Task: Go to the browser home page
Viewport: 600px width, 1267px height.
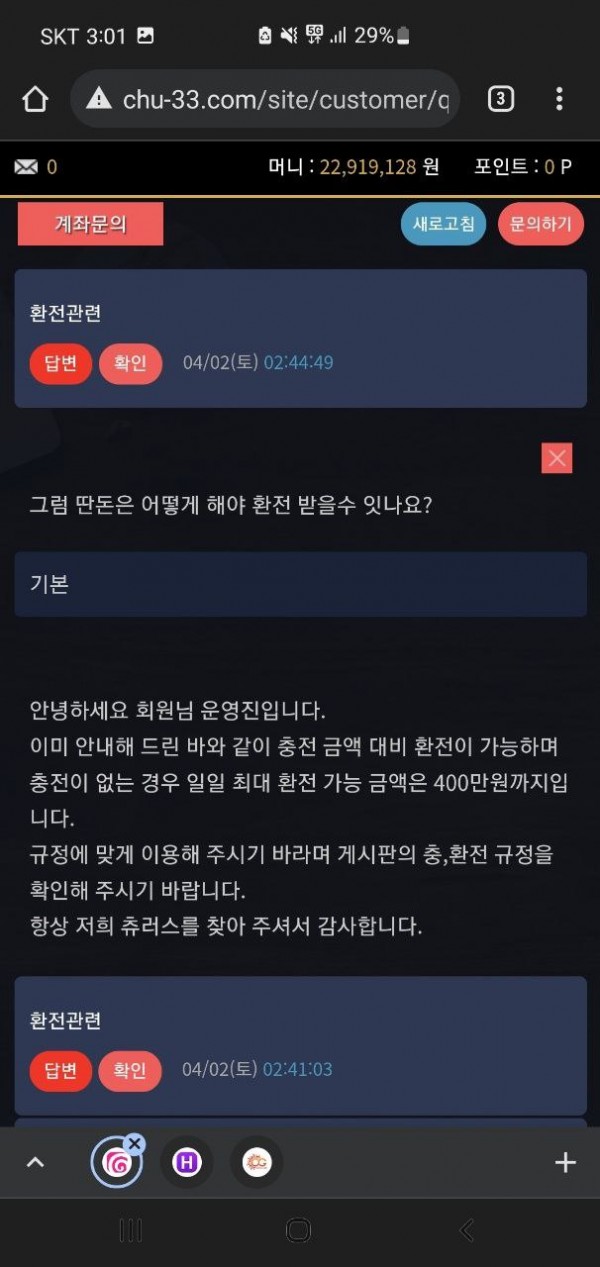Action: 35,99
